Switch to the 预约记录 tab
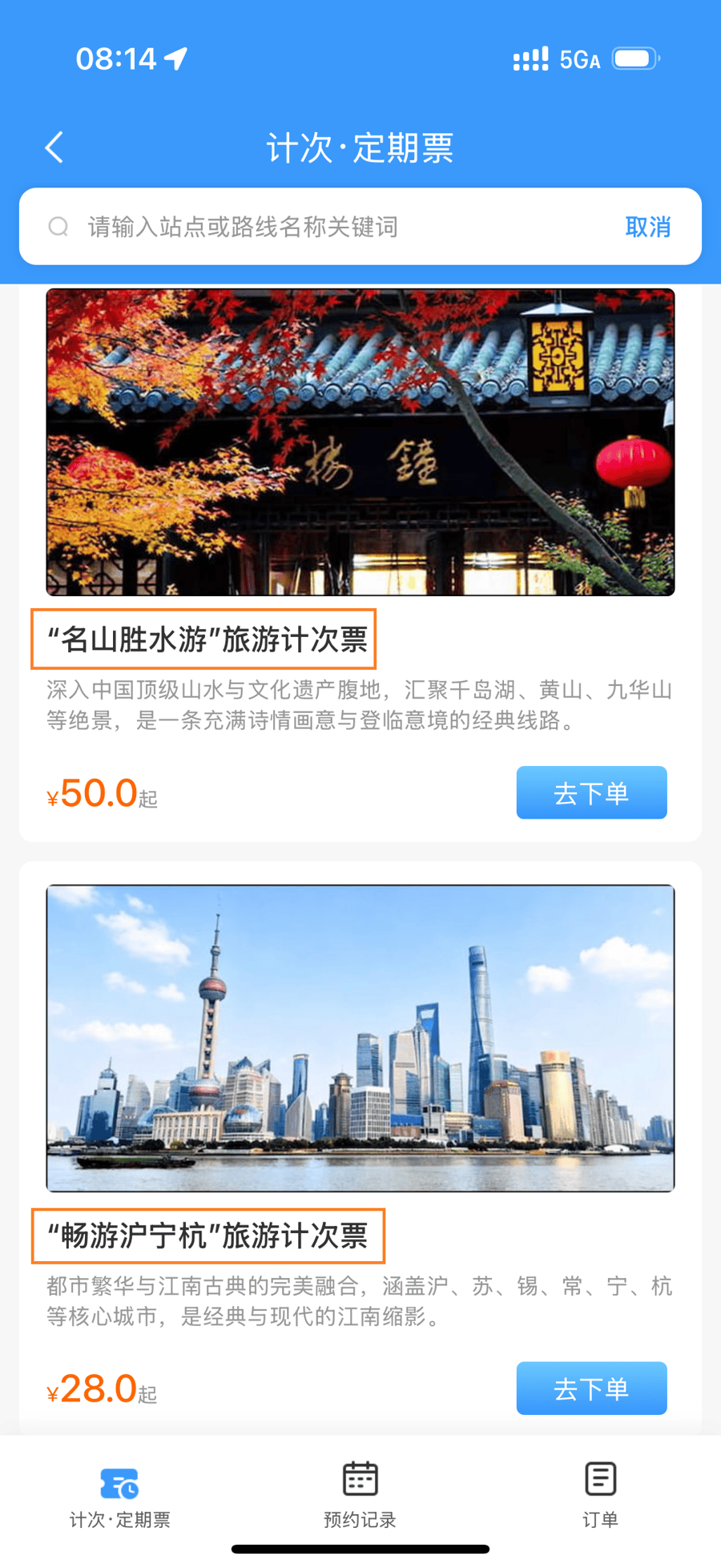Image resolution: width=721 pixels, height=1568 pixels. (x=360, y=1496)
